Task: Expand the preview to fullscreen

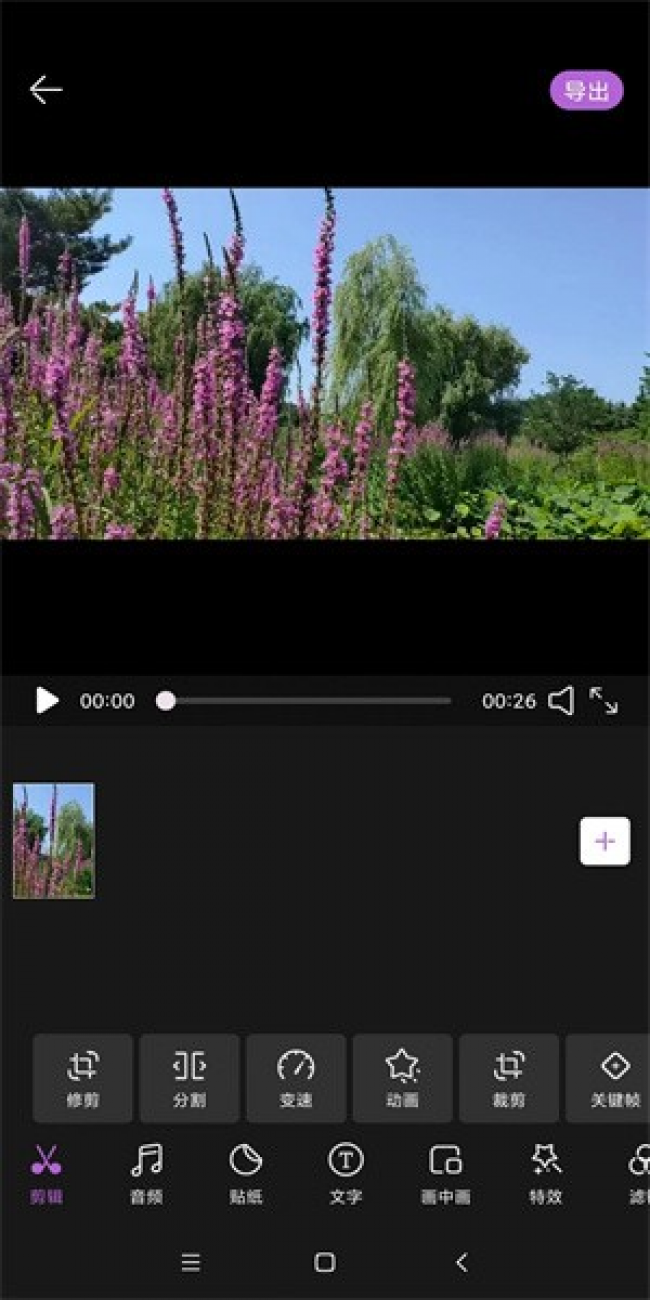Action: tap(603, 701)
